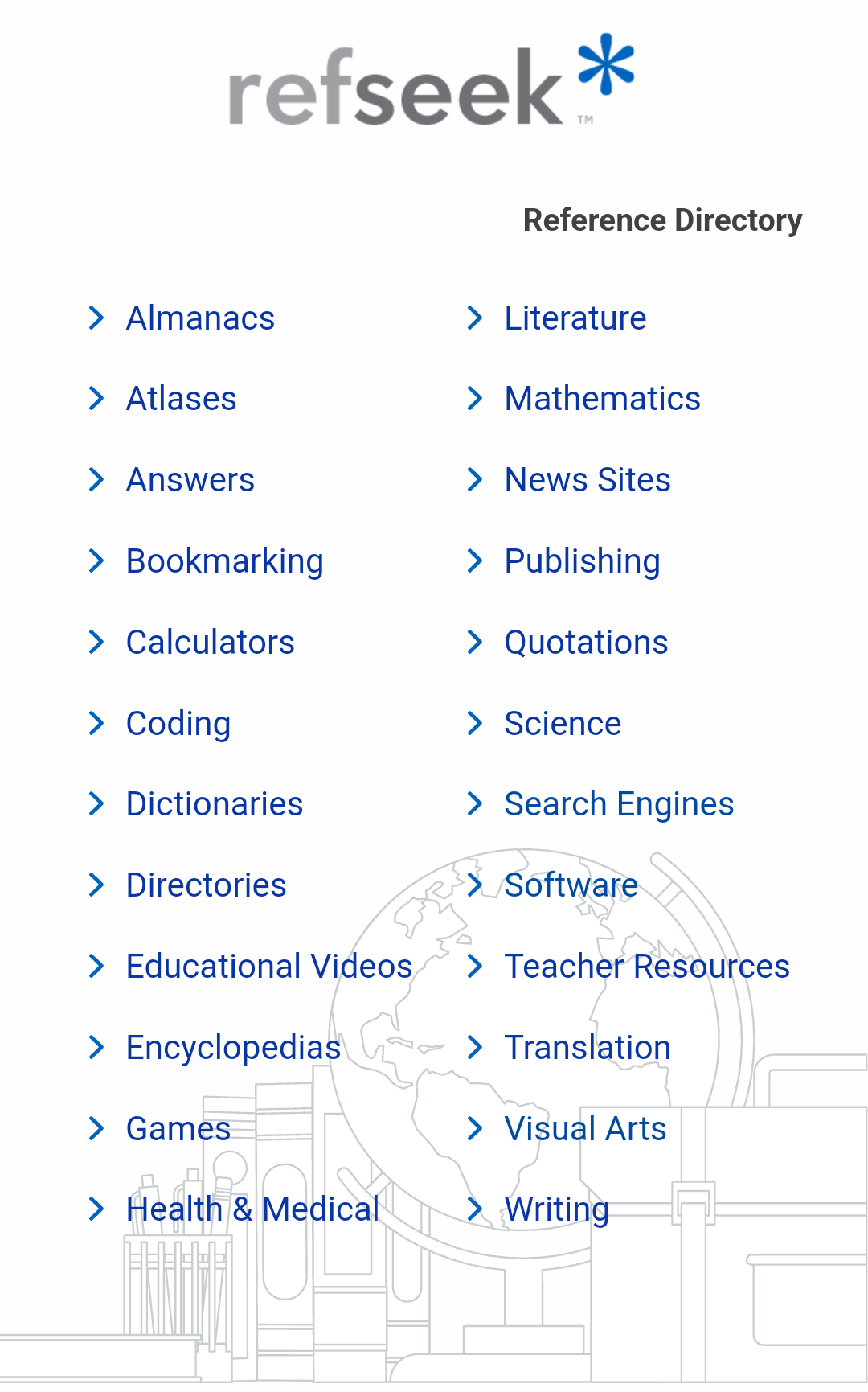Open the Visual Arts category
The width and height of the screenshot is (868, 1392).
click(x=585, y=1129)
